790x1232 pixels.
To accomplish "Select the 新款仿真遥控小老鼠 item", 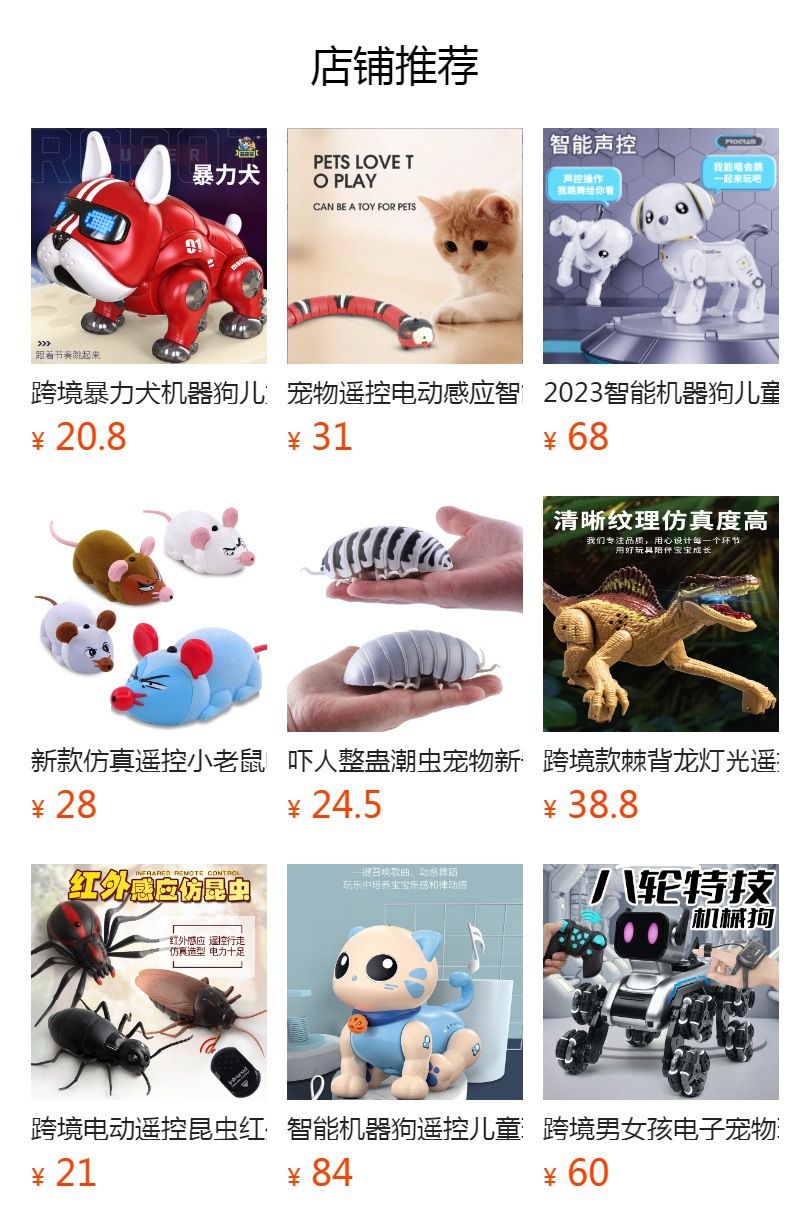I will click(x=149, y=614).
